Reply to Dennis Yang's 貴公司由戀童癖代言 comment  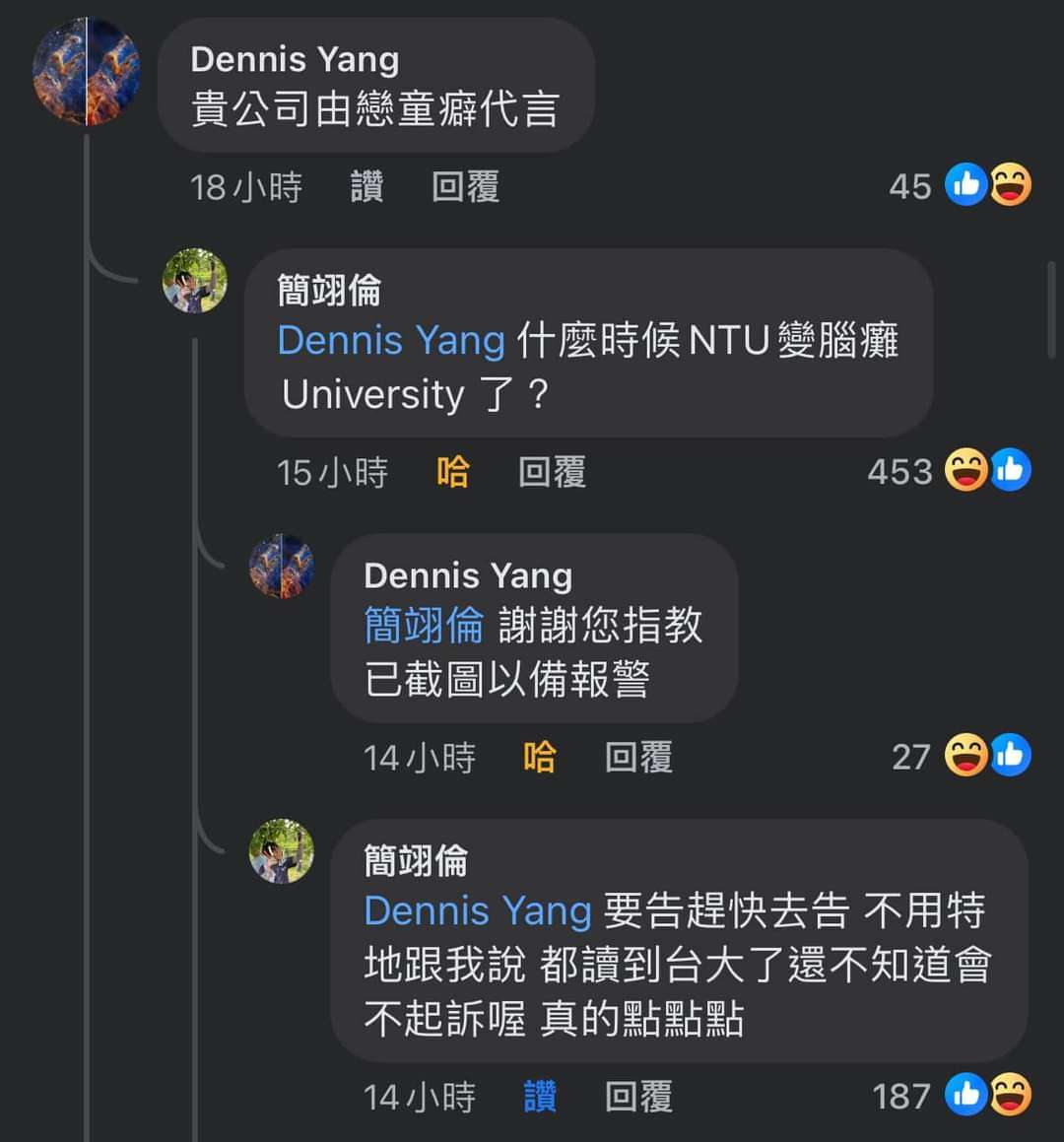pos(465,186)
